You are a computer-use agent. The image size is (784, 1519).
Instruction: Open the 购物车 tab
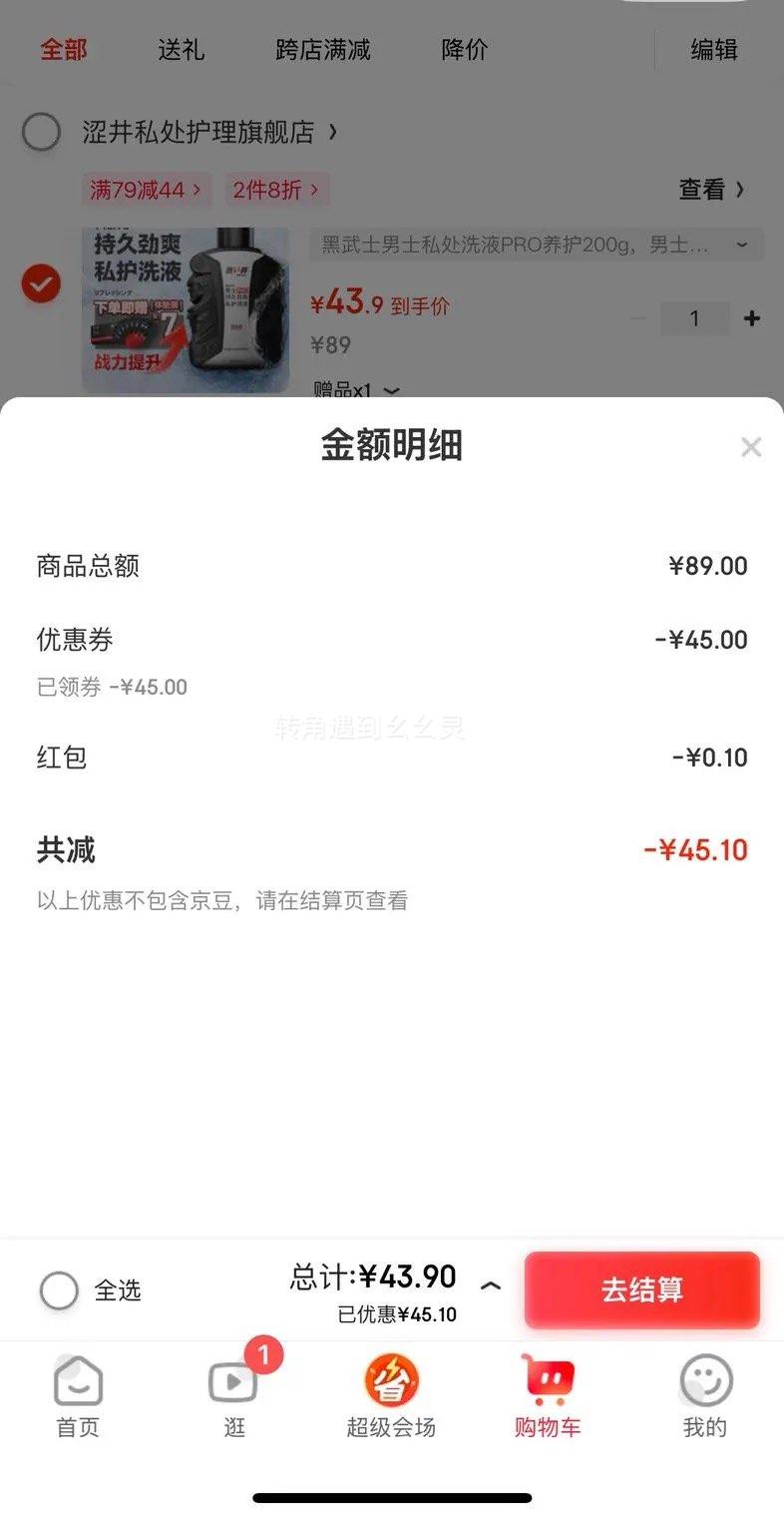coord(547,1396)
